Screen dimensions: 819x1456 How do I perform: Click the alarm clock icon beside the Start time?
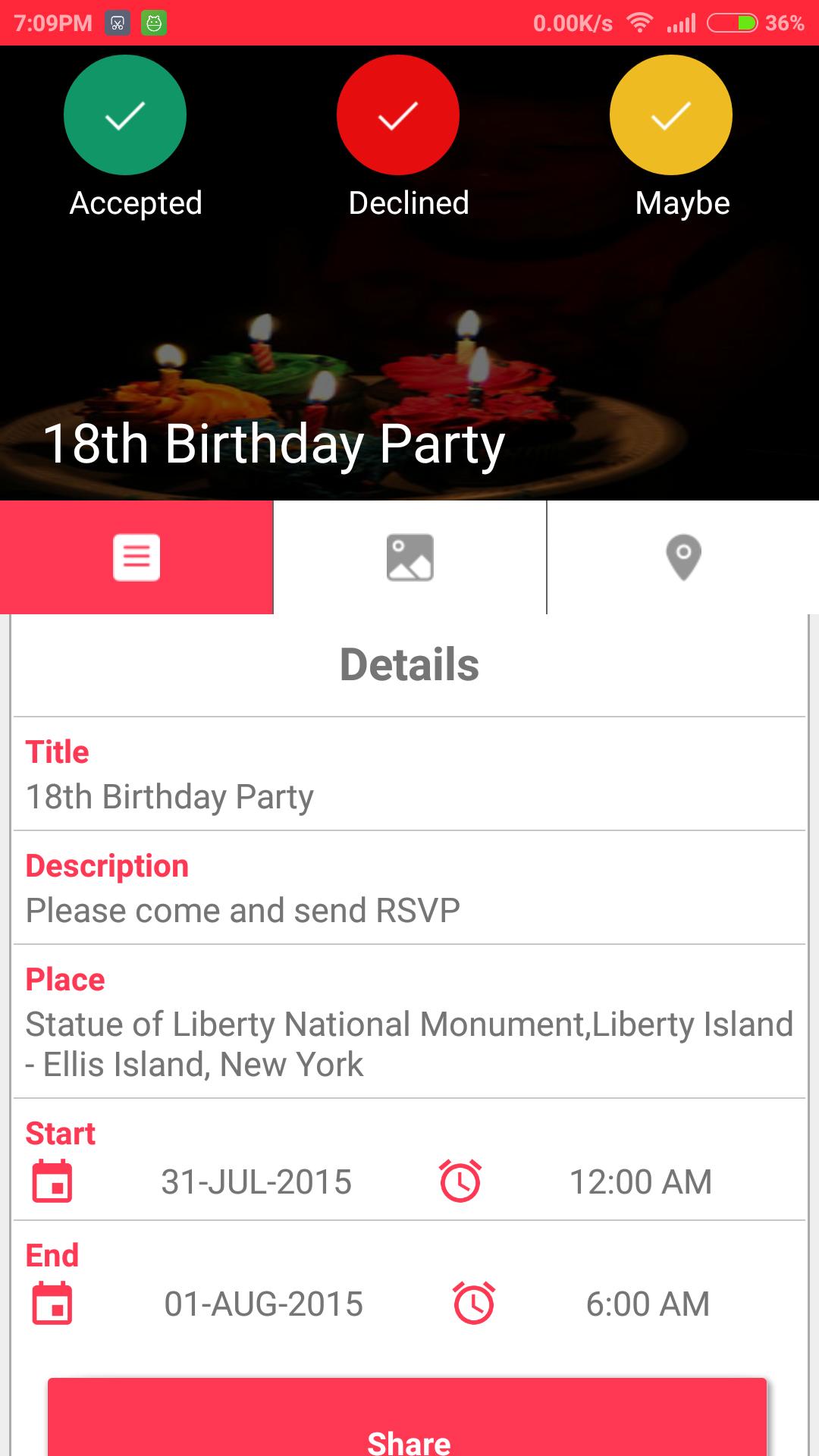click(459, 1180)
